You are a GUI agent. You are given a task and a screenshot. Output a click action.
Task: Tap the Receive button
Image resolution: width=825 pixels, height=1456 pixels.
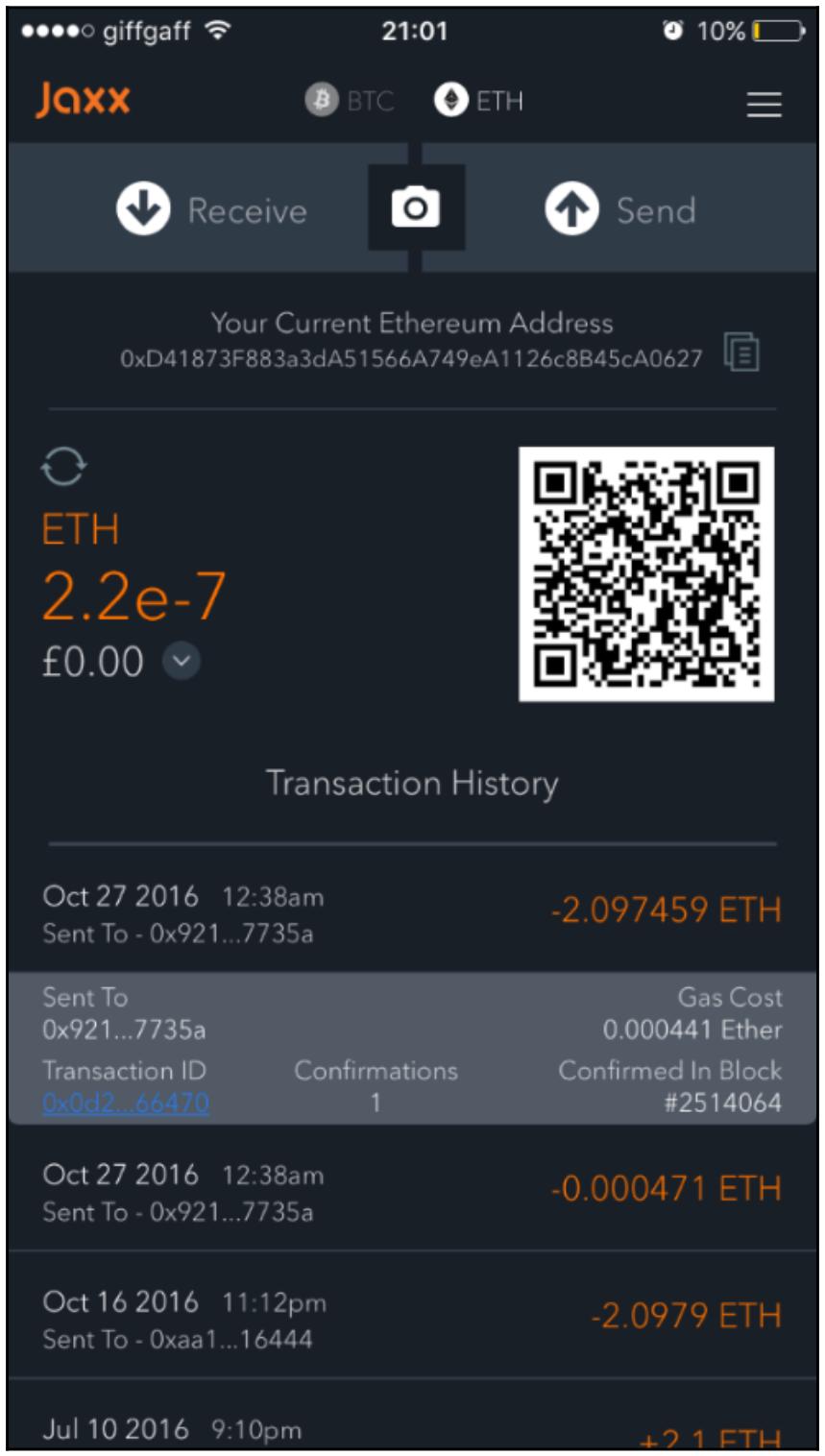tap(212, 209)
